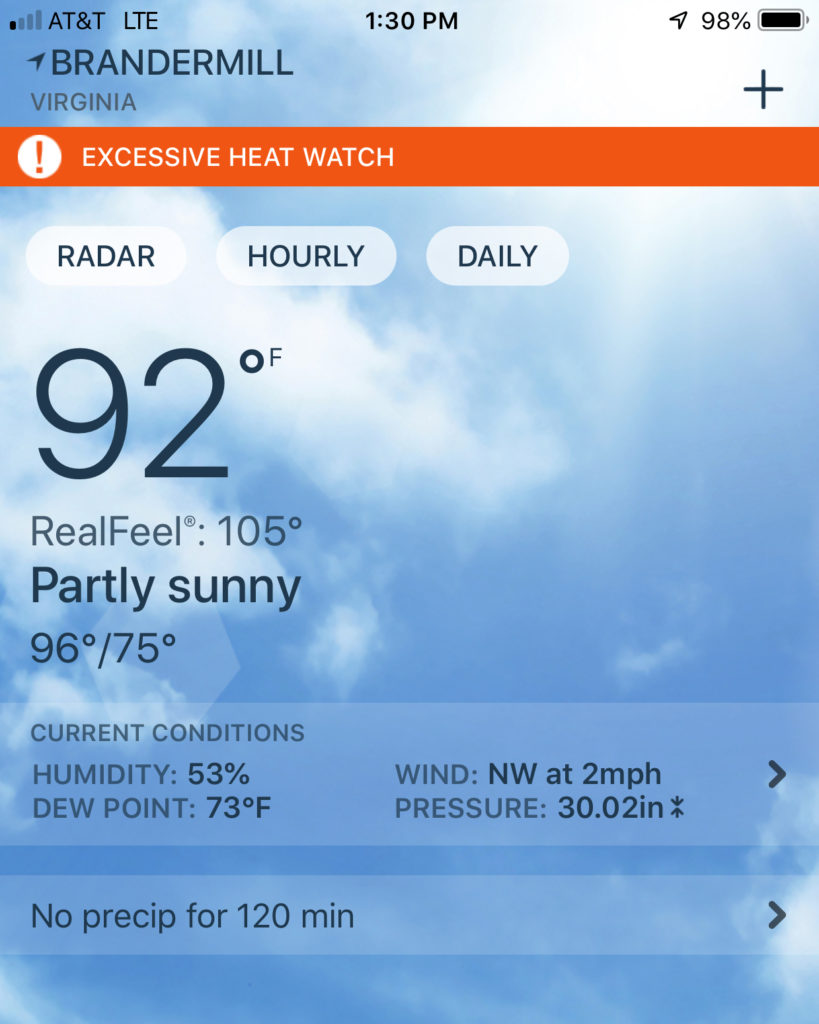Switch to the Hourly forecast
The width and height of the screenshot is (819, 1024).
click(306, 256)
